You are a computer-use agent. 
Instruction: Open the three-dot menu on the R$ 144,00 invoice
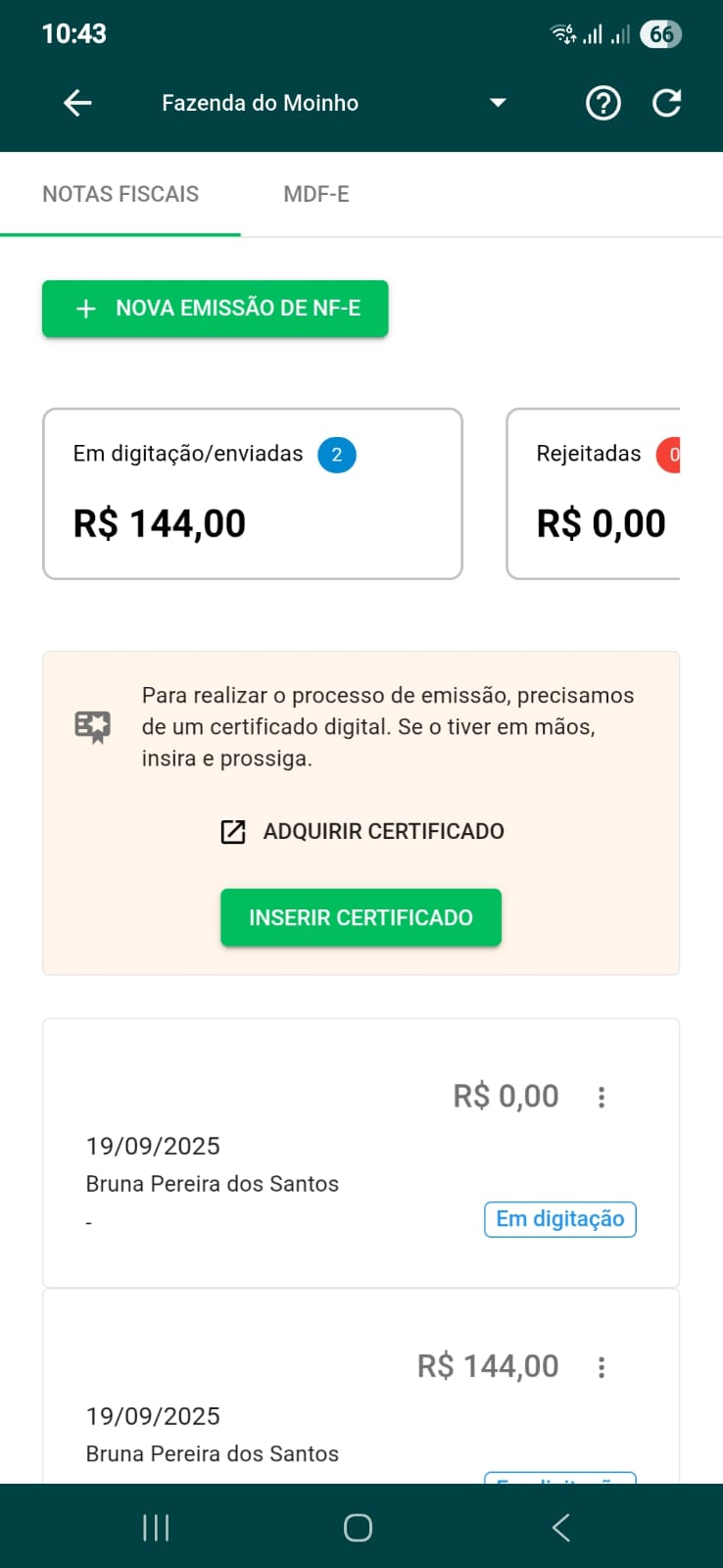coord(601,1366)
